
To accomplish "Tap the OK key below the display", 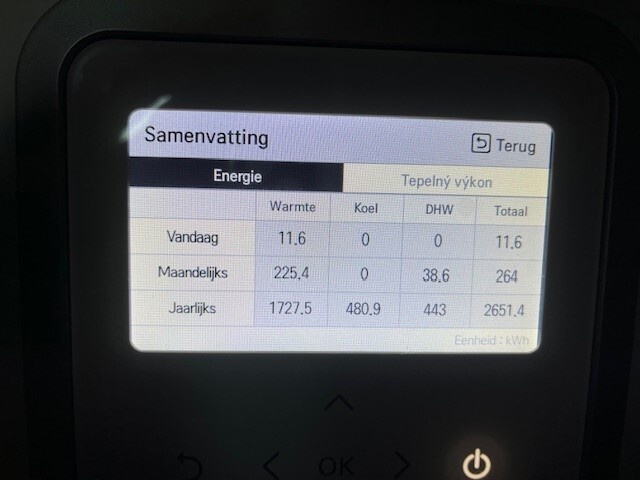I will coord(336,466).
